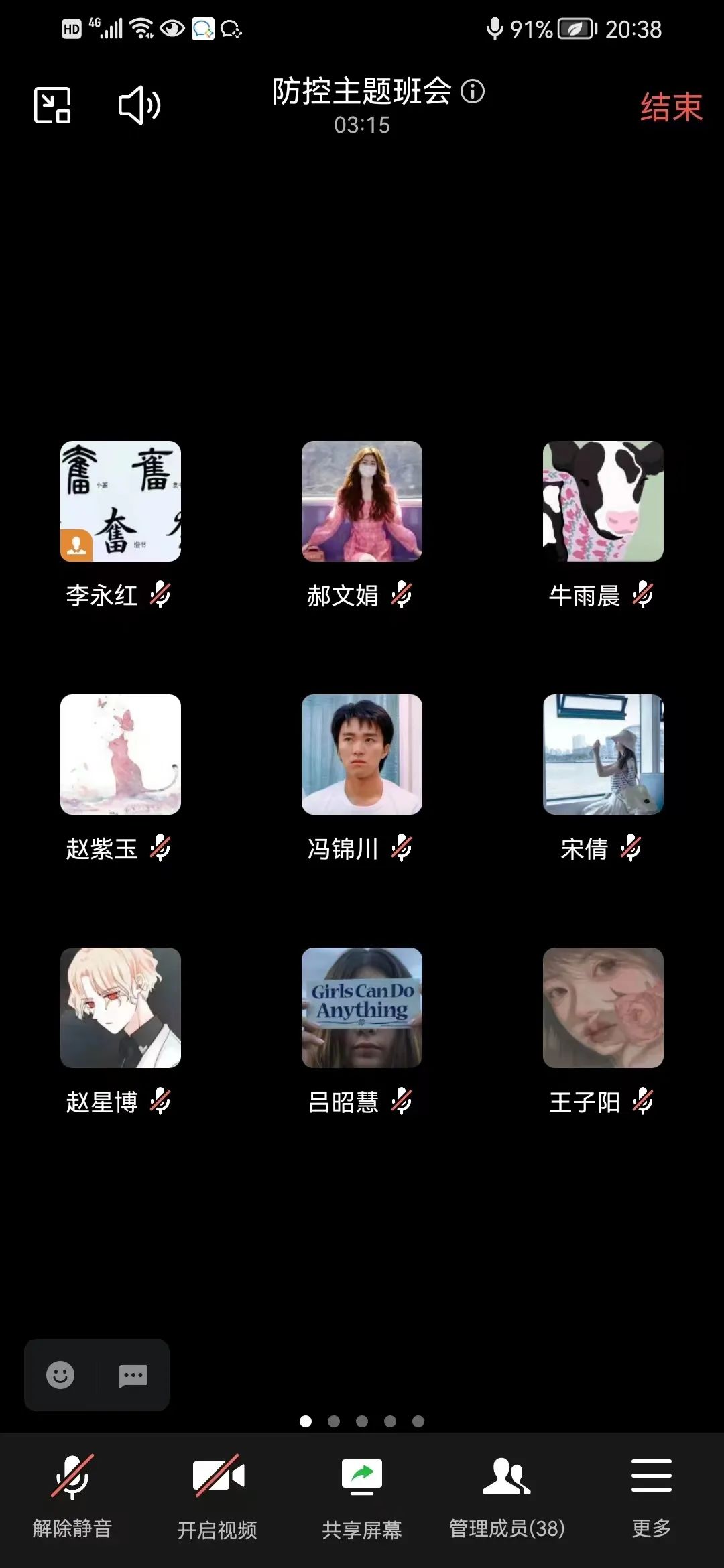Open 宋倩's participant tile

pos(603,755)
